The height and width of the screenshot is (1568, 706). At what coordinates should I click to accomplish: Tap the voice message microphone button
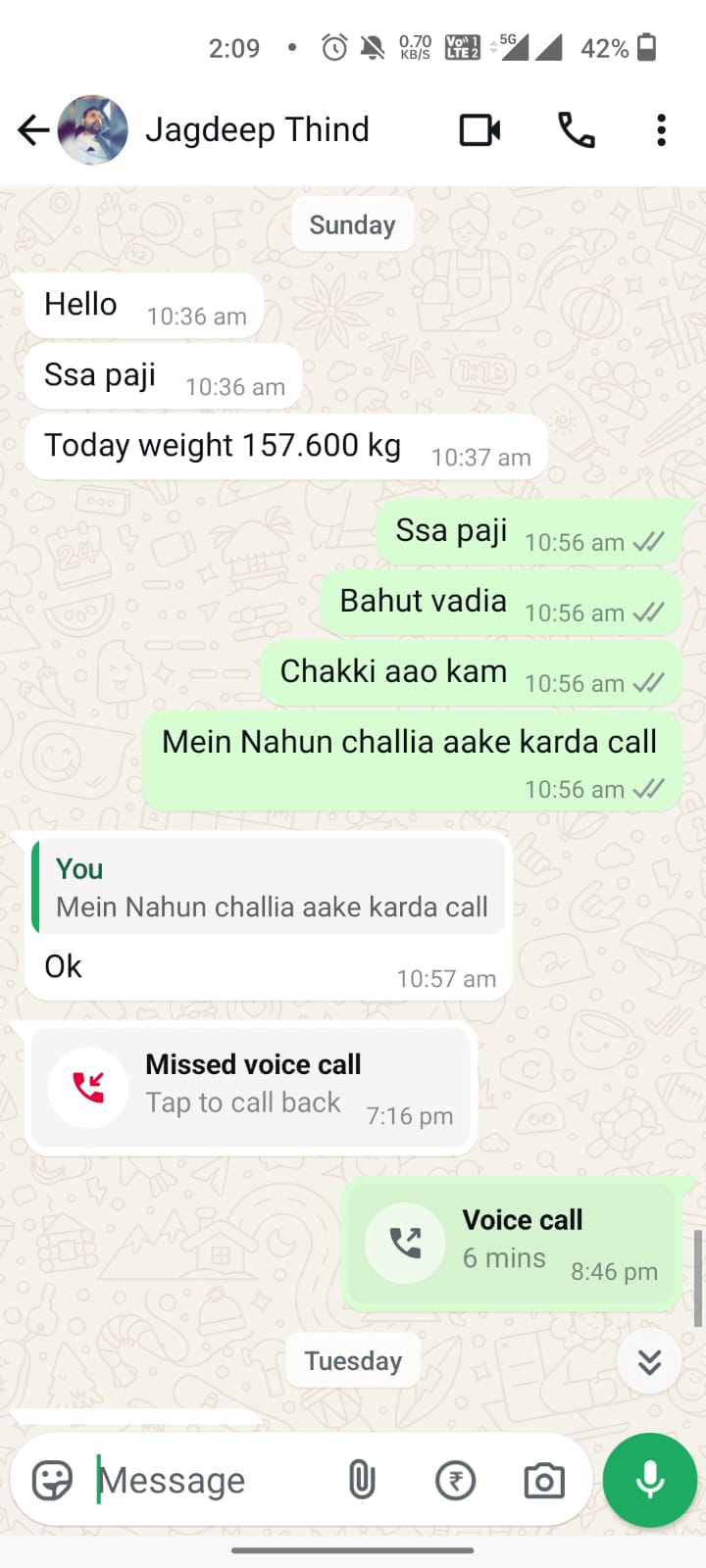649,1480
